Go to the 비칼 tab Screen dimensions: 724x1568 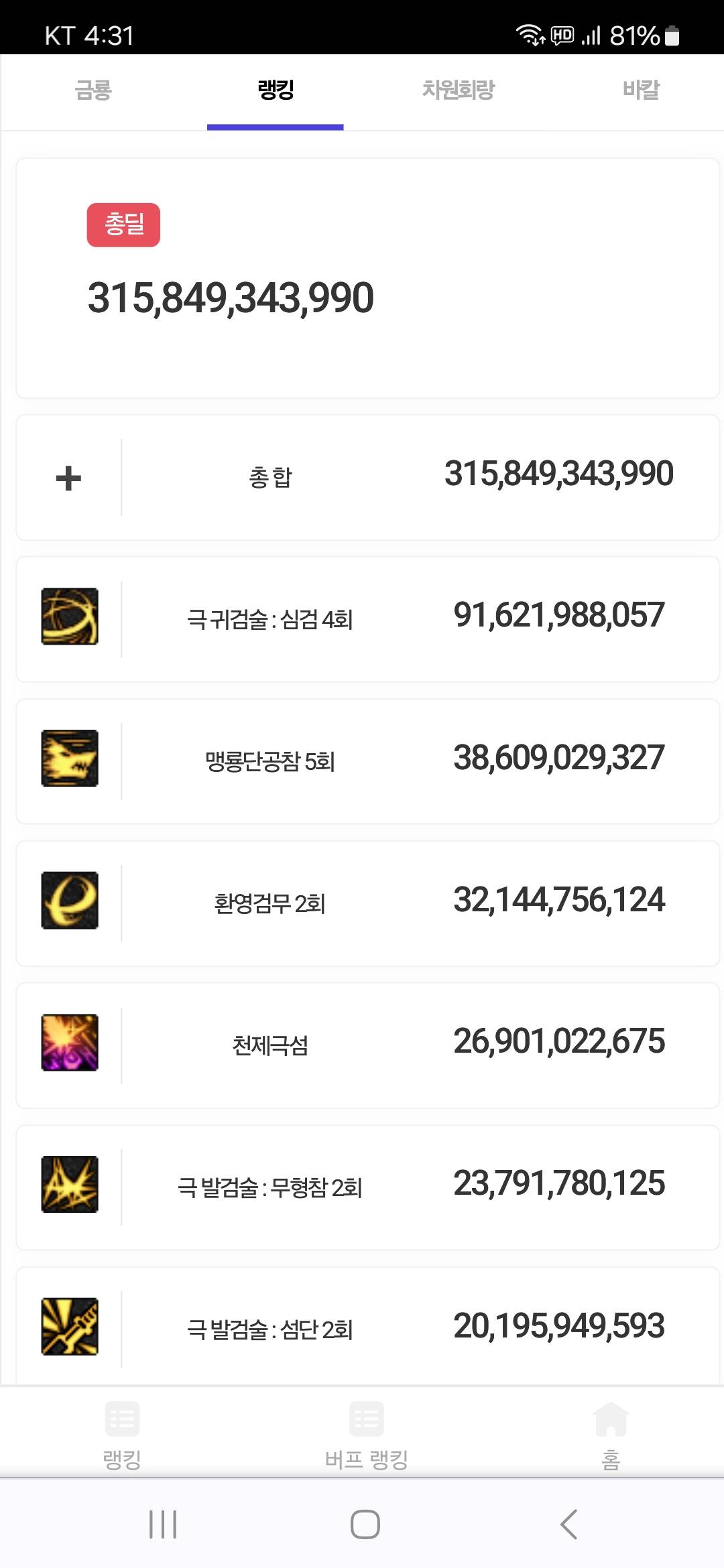tap(640, 90)
